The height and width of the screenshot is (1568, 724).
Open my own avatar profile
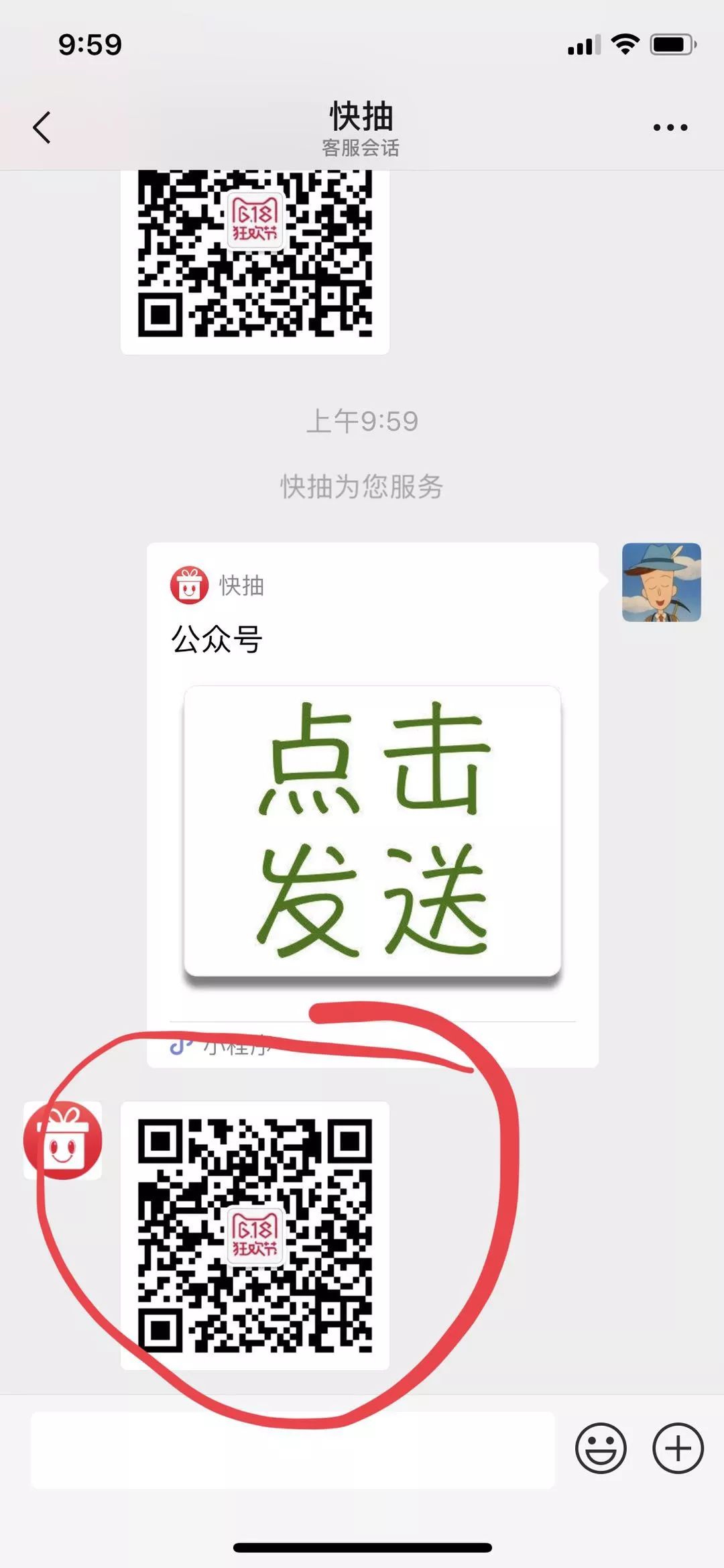[x=661, y=582]
